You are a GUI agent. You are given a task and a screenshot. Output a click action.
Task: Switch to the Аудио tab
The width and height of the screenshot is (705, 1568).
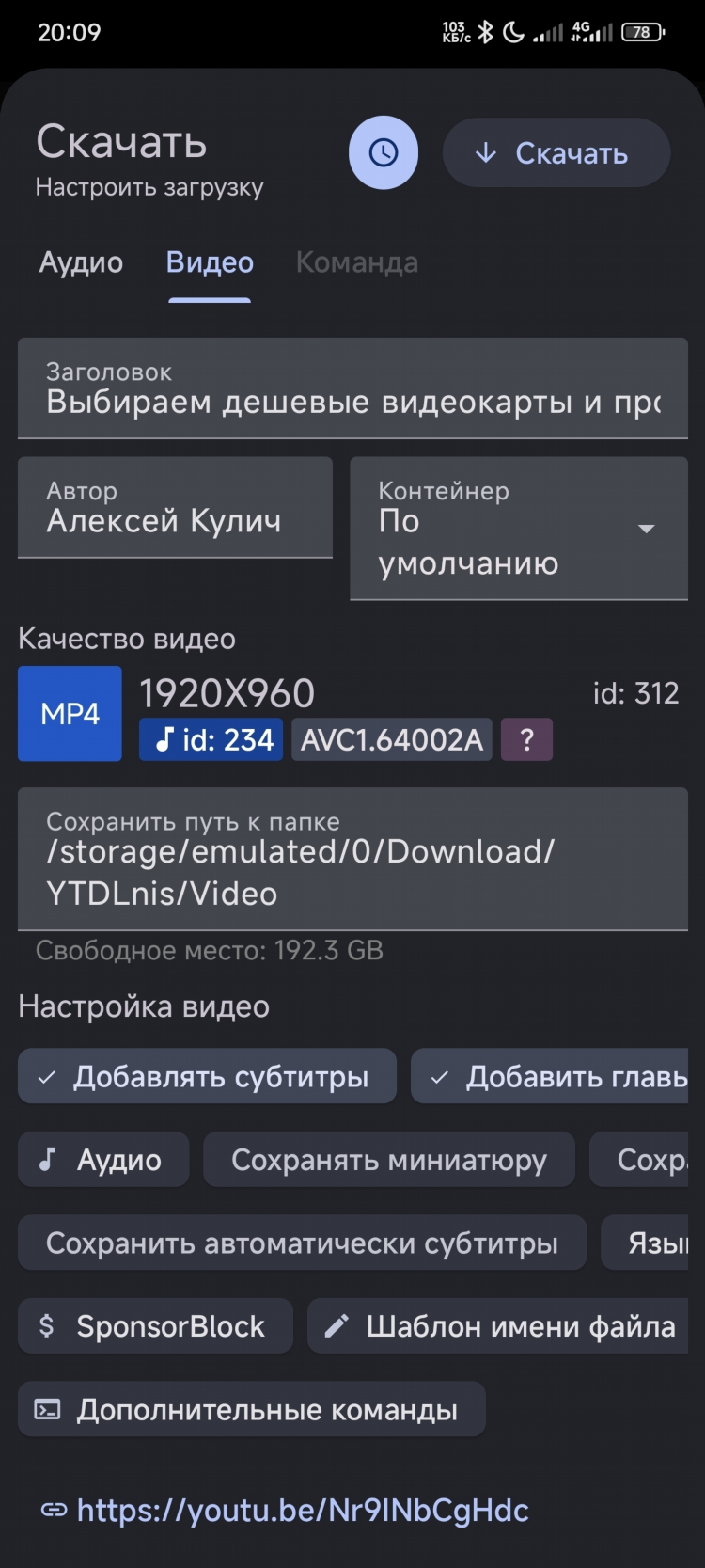click(x=81, y=262)
